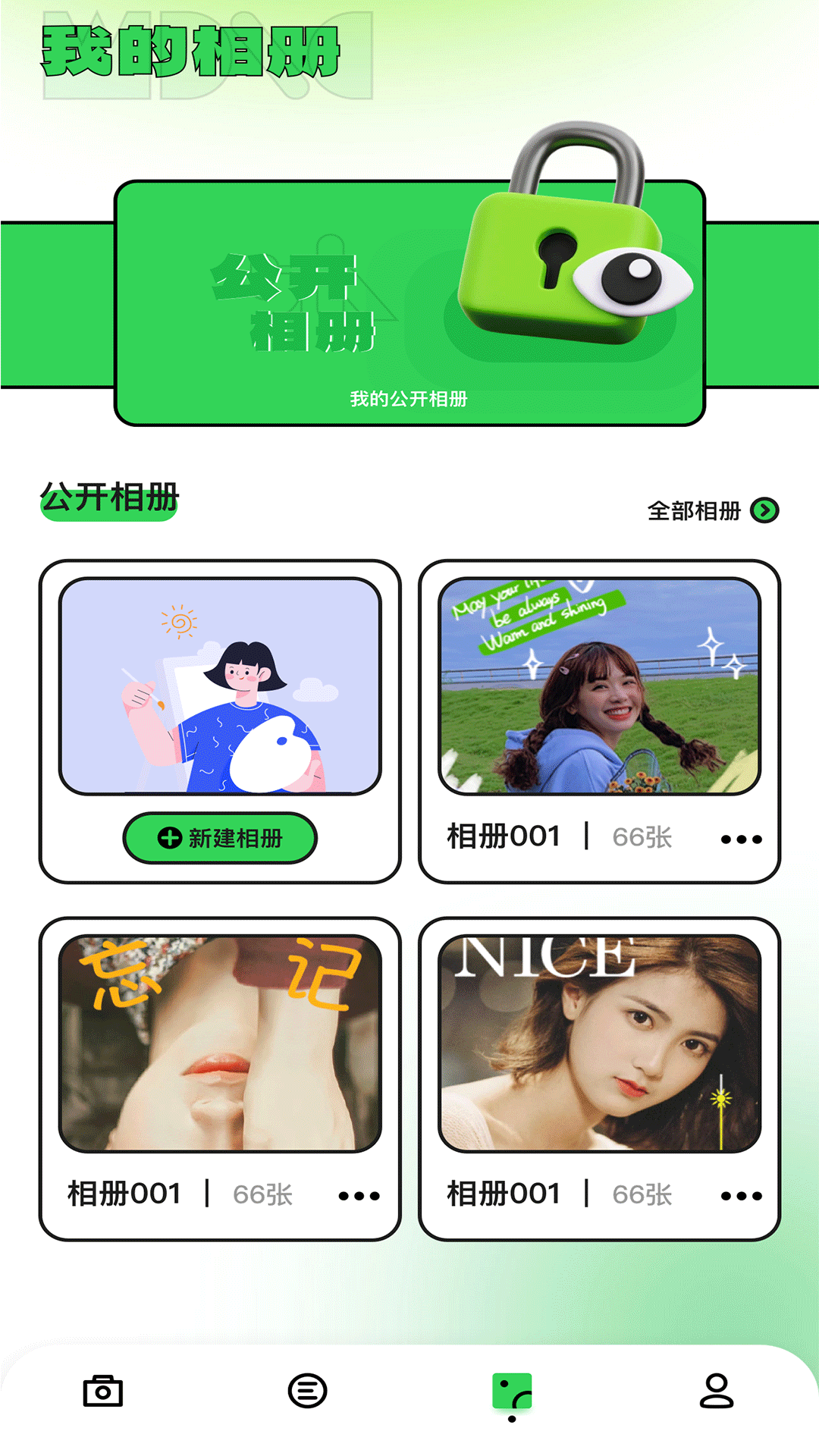Viewport: 819px width, 1456px height.
Task: Open more options for the NICE cover album
Action: (741, 1196)
